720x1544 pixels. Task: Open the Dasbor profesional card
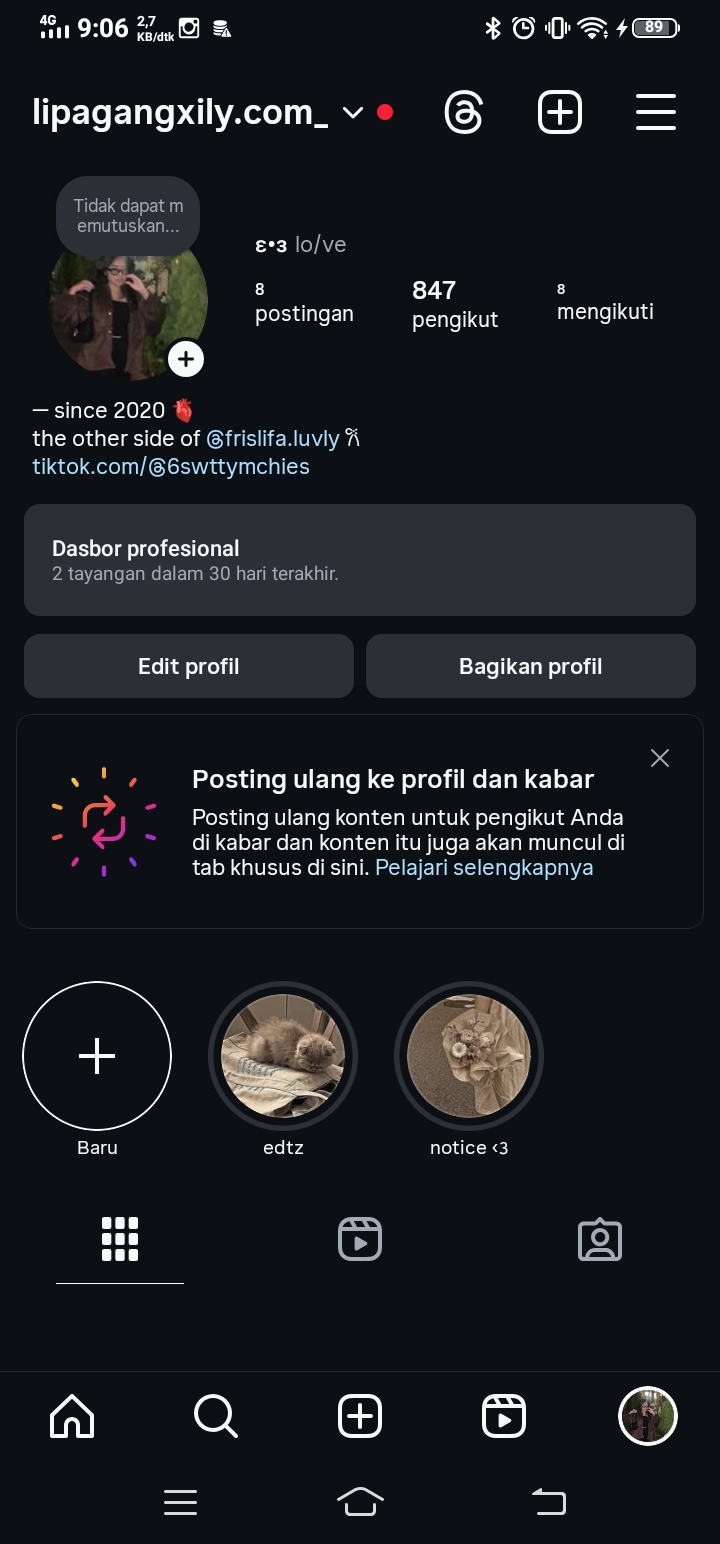coord(360,560)
